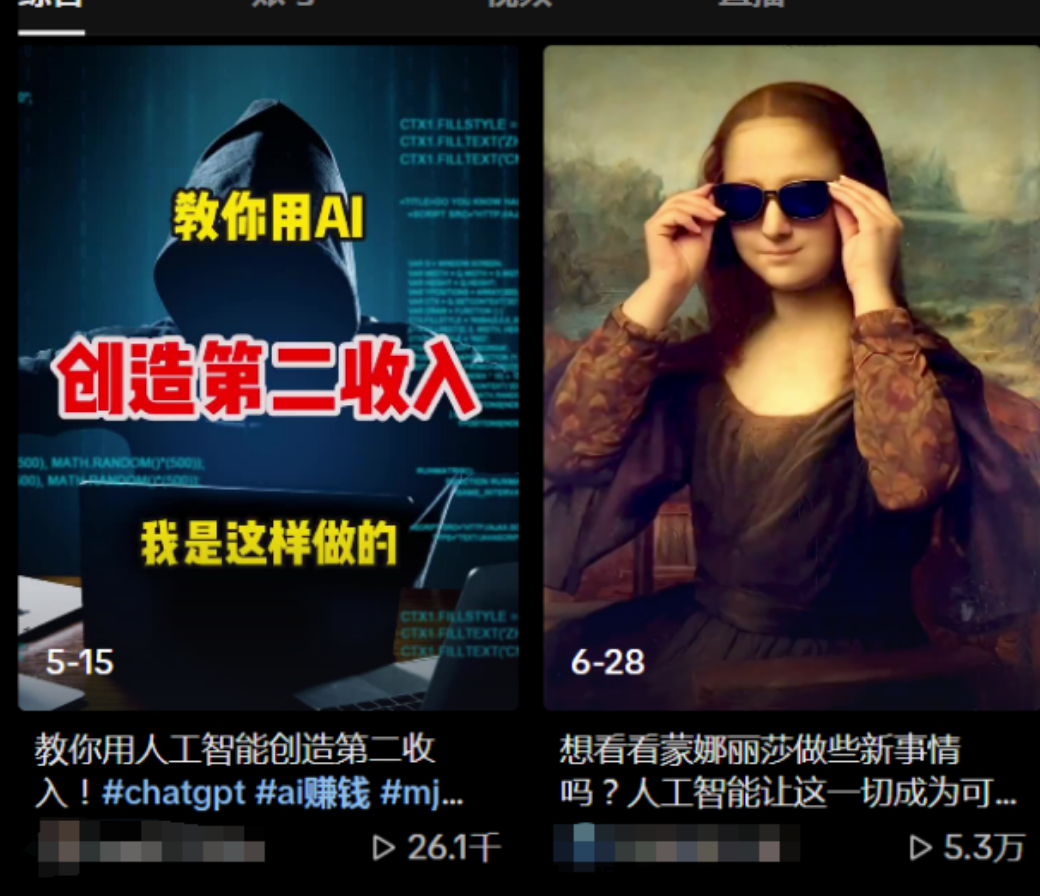This screenshot has width=1040, height=896.
Task: Play the Mona Lisa sunglasses video
Action: [x=791, y=378]
